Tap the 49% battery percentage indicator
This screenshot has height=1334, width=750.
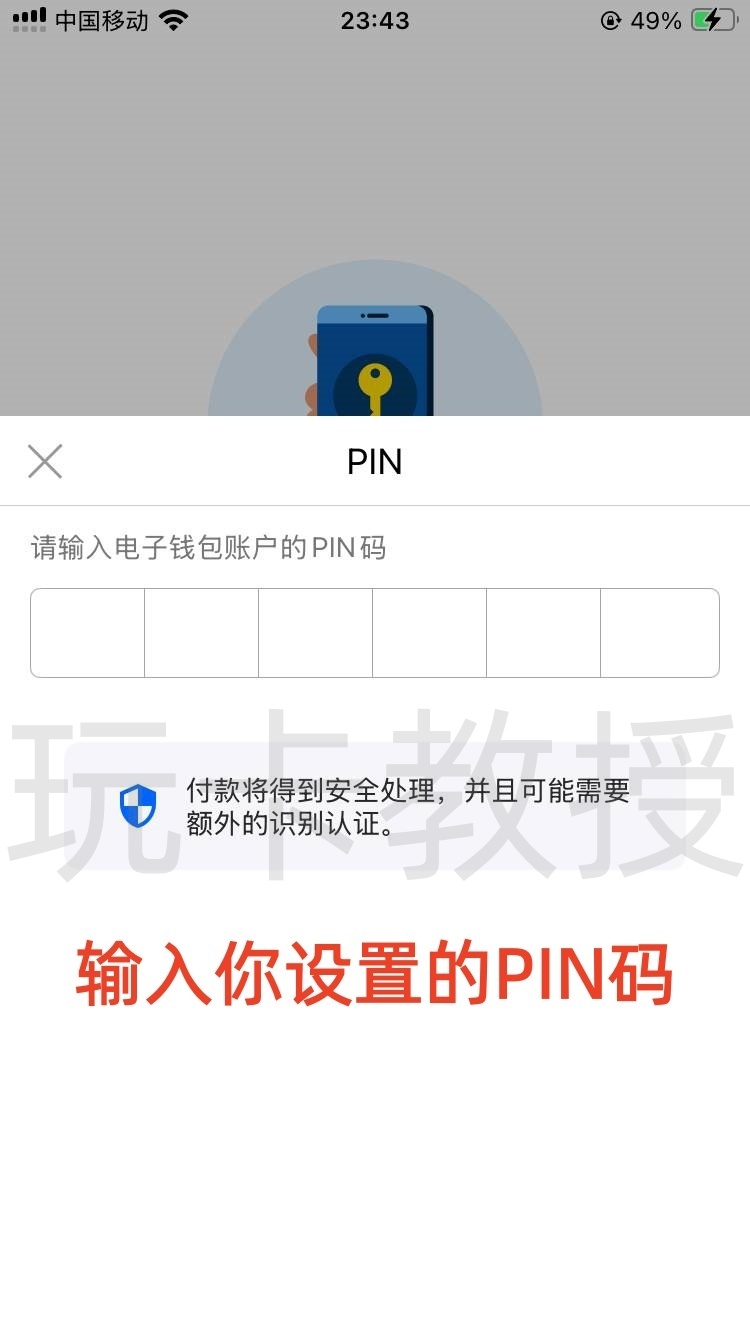[x=657, y=20]
